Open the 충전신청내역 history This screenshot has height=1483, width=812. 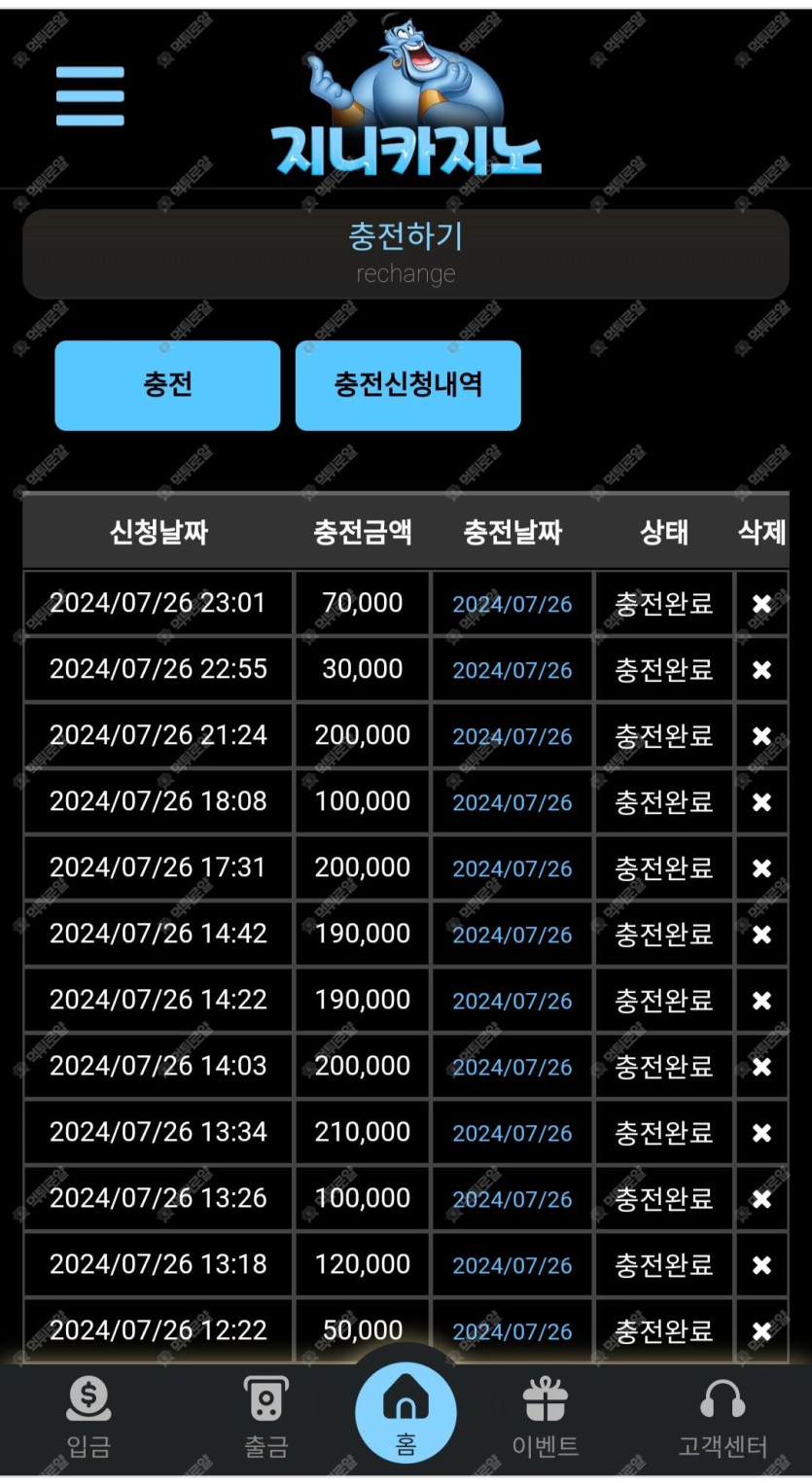point(407,385)
